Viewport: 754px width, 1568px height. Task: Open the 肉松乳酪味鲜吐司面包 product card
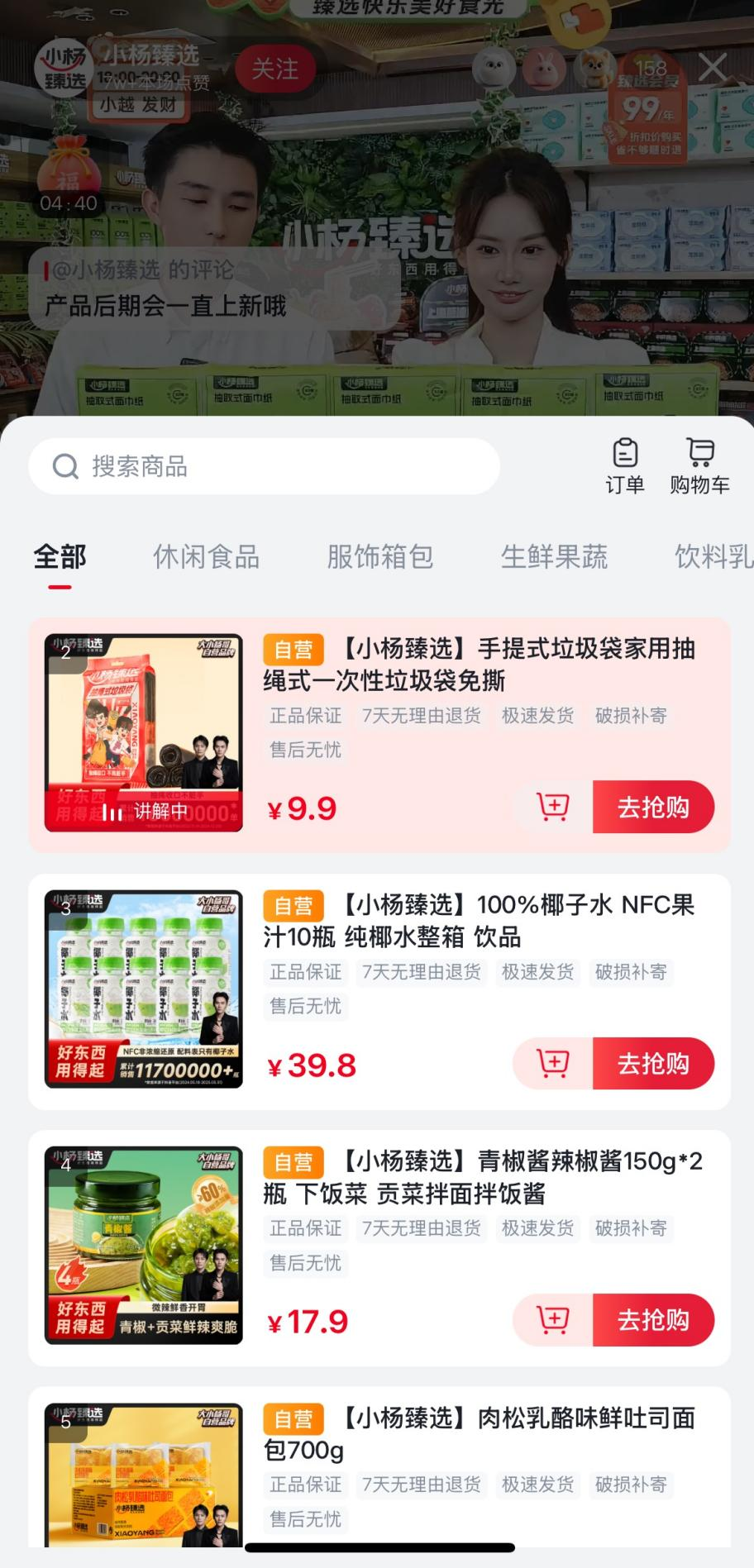[480, 1434]
